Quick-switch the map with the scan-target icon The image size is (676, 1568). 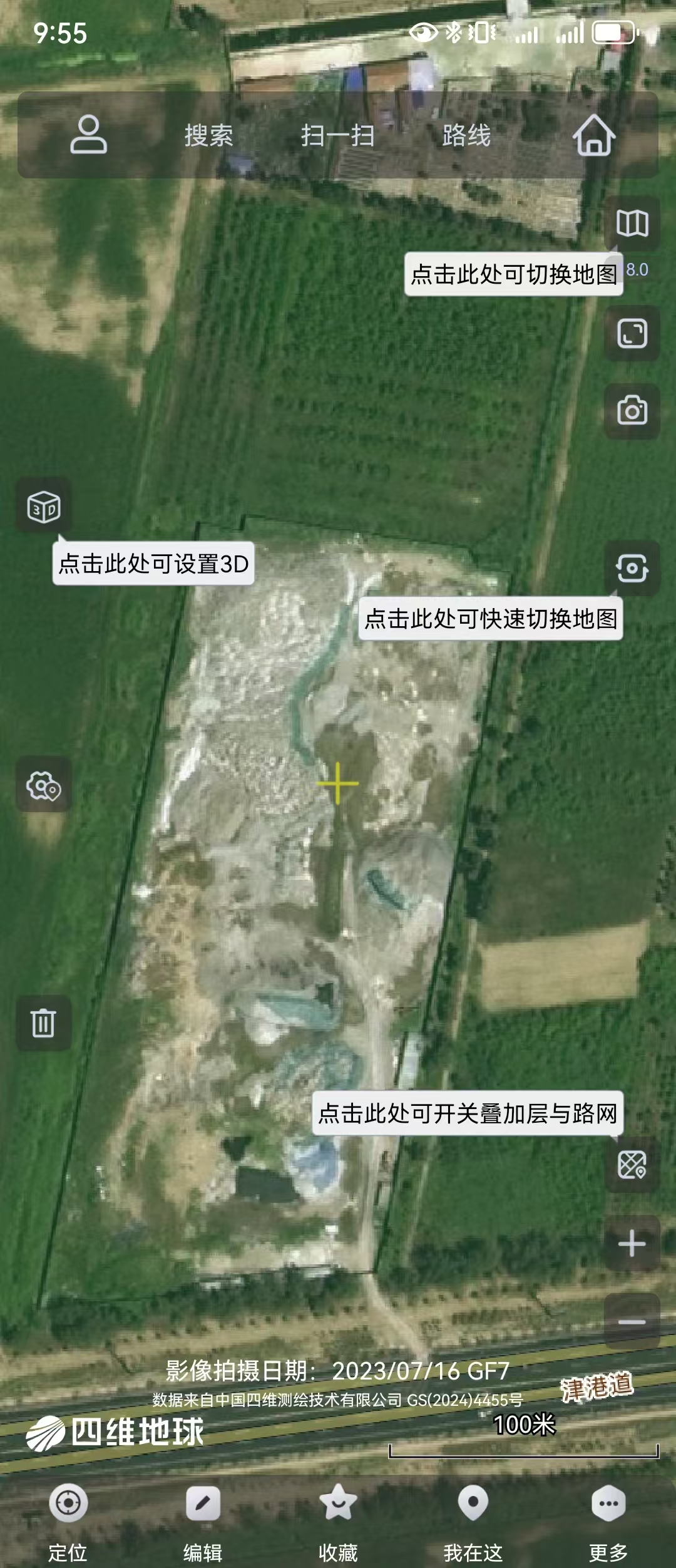632,569
